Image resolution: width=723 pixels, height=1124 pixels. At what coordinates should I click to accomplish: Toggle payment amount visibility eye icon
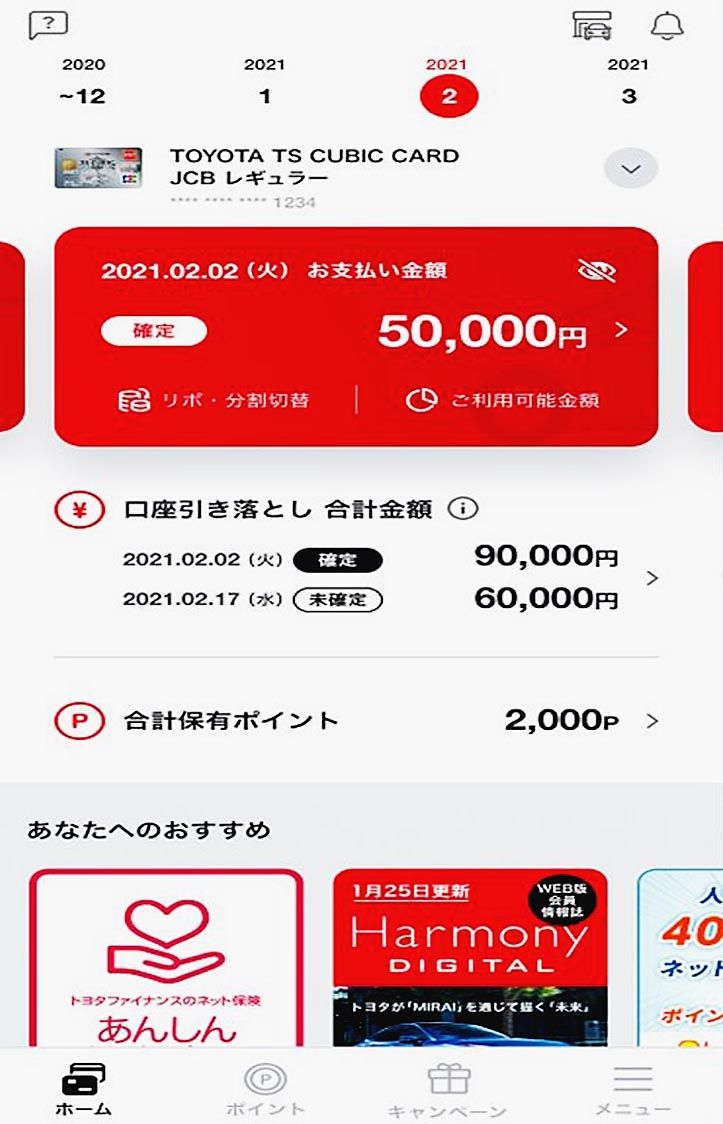tap(597, 271)
